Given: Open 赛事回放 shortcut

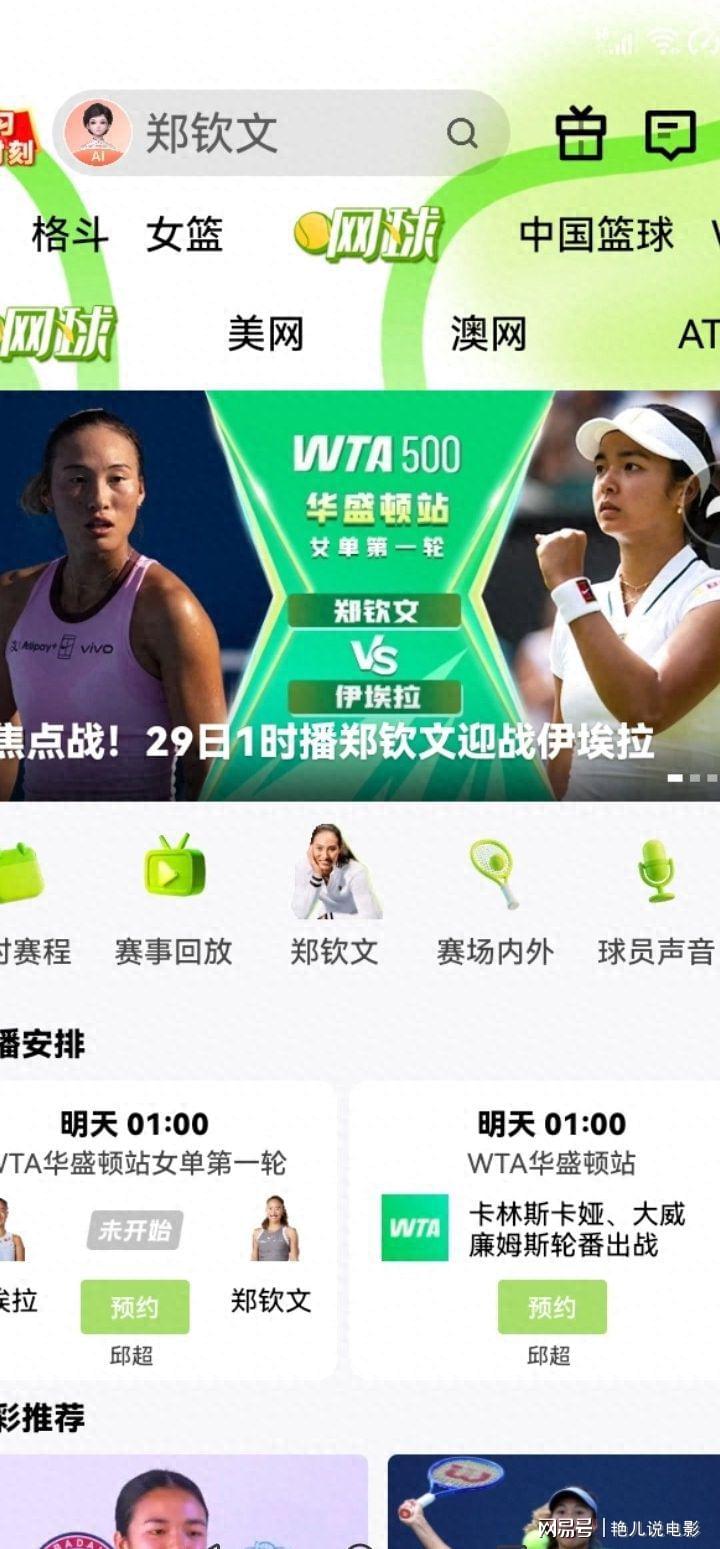Looking at the screenshot, I should [174, 899].
